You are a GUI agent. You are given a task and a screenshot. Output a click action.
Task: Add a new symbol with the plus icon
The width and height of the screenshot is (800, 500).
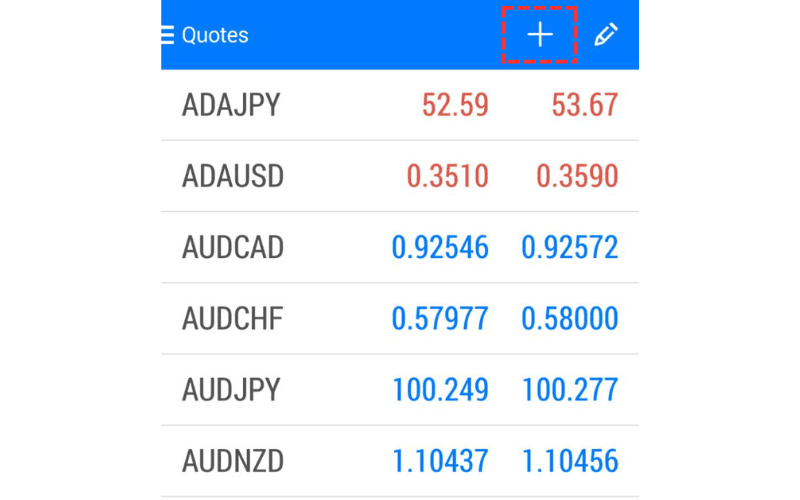pos(540,35)
